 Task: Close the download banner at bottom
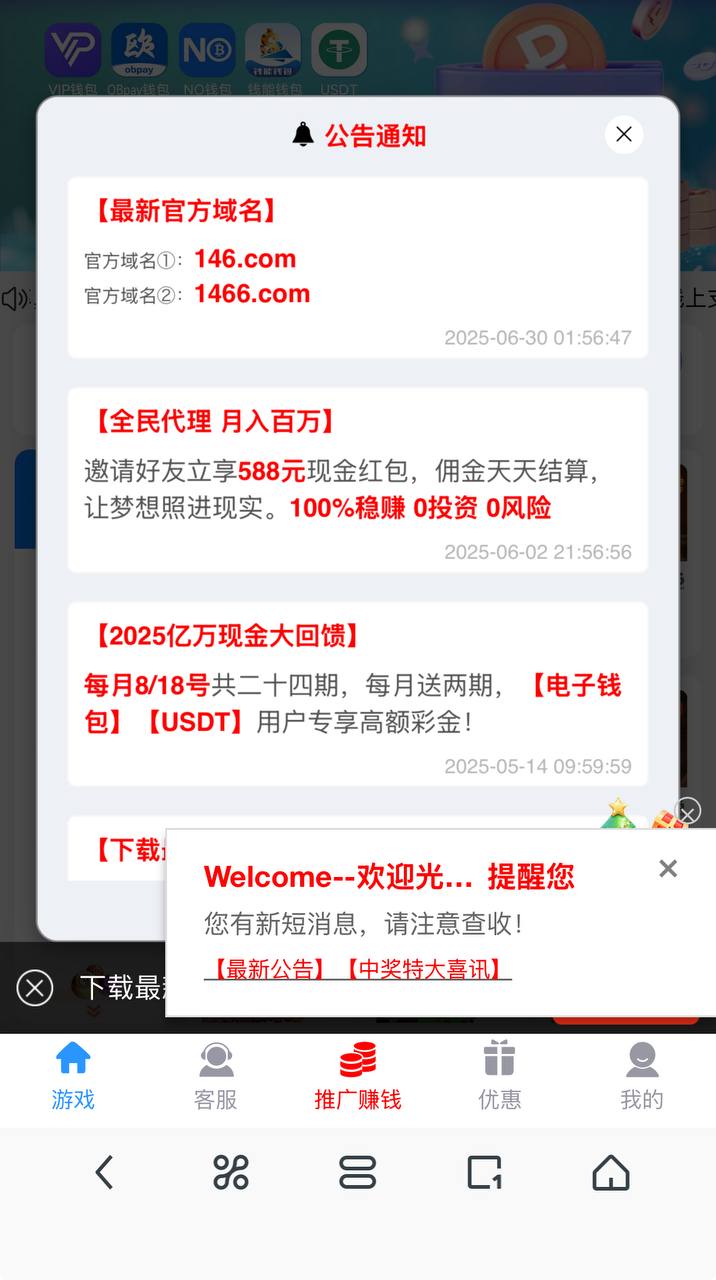(34, 988)
